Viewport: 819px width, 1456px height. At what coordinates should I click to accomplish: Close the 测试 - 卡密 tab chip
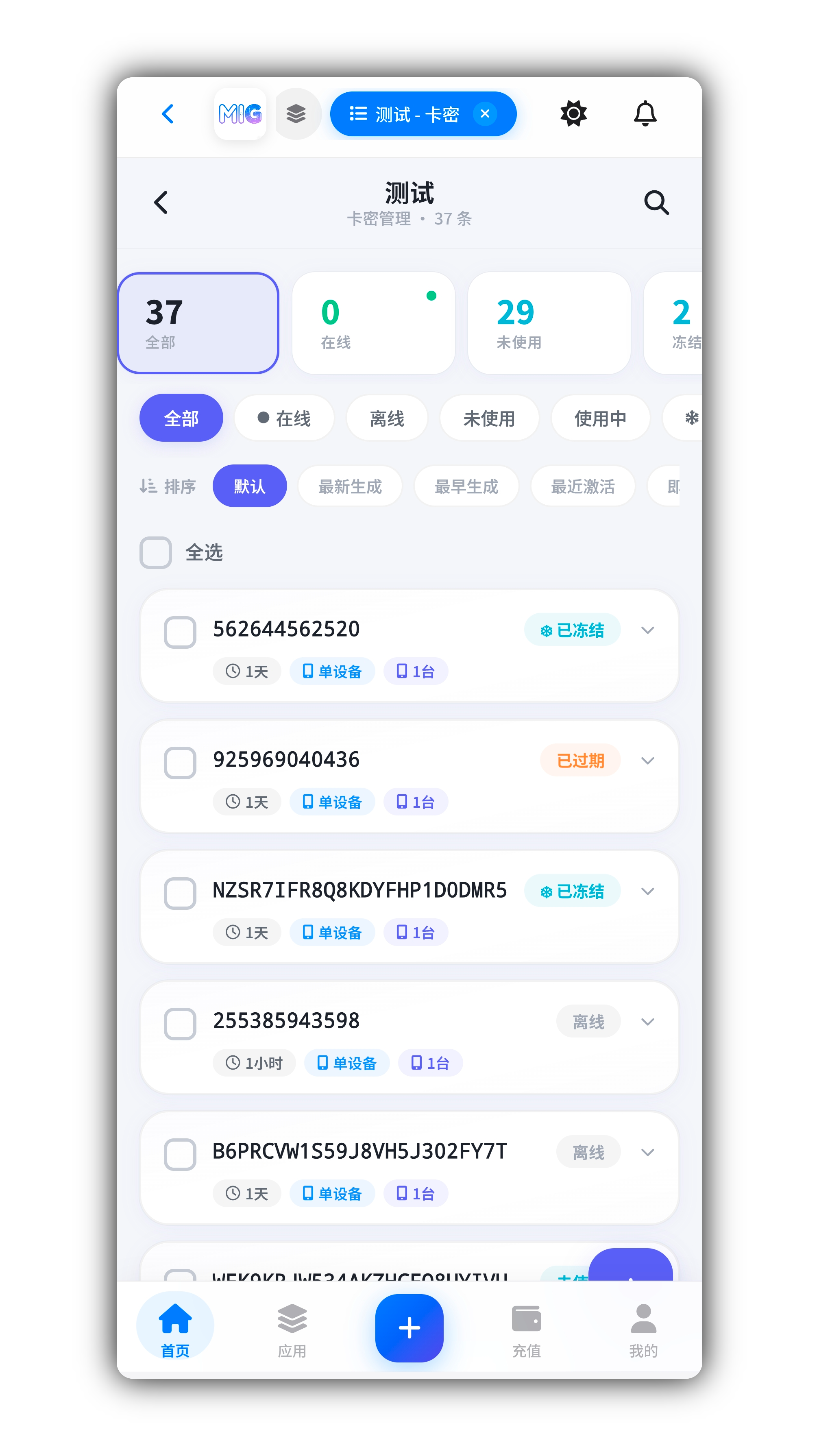coord(484,114)
